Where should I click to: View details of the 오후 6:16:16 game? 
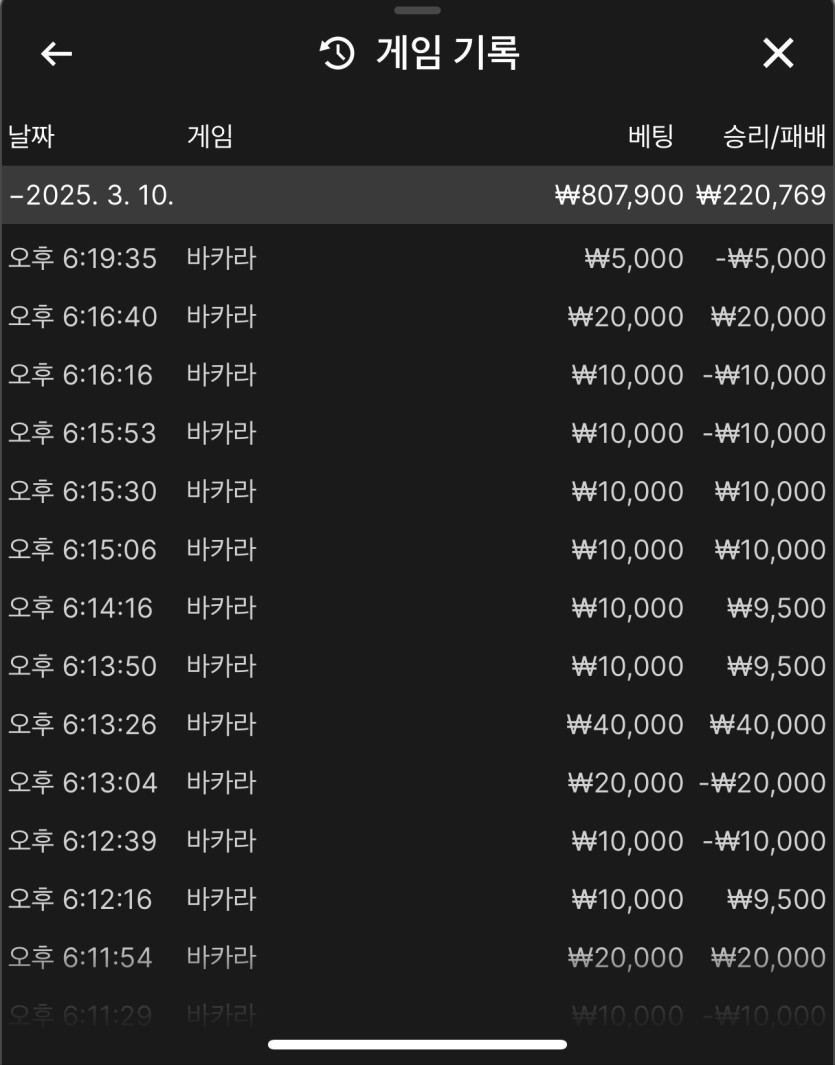coord(417,375)
